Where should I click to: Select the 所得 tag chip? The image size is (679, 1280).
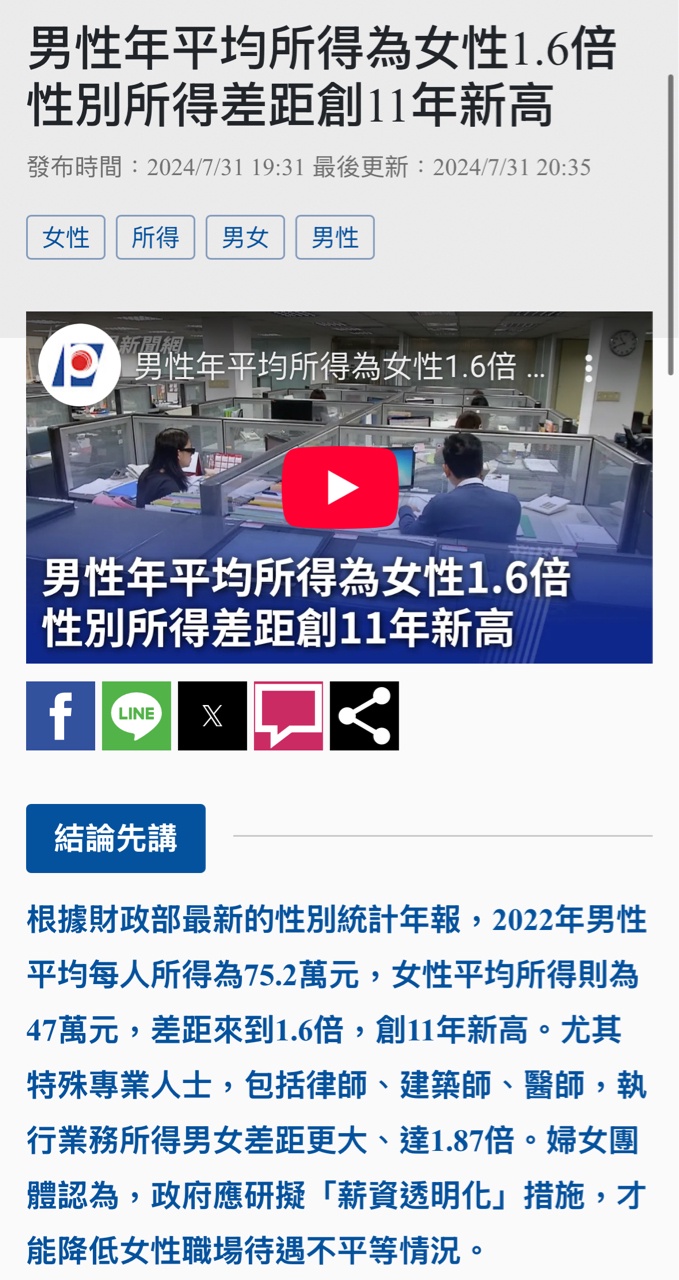pos(155,237)
